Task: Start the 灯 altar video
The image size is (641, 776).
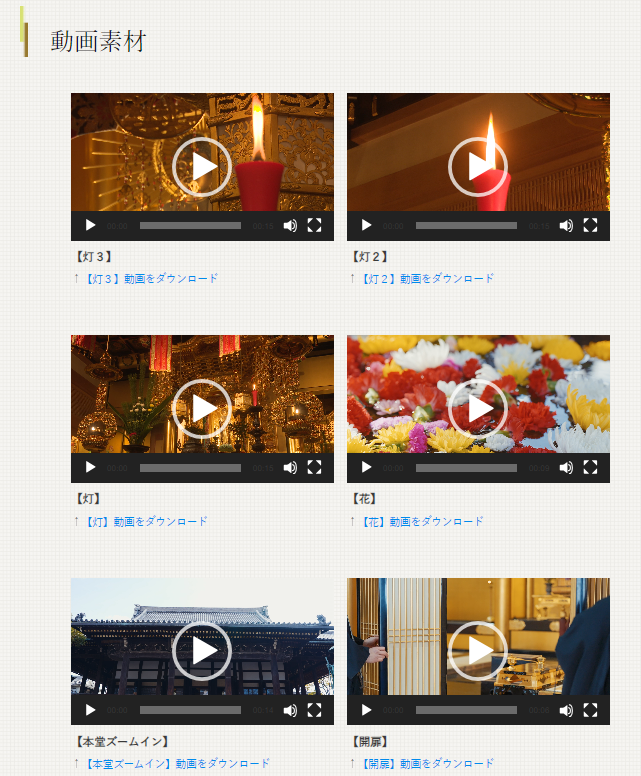Action: [x=202, y=408]
